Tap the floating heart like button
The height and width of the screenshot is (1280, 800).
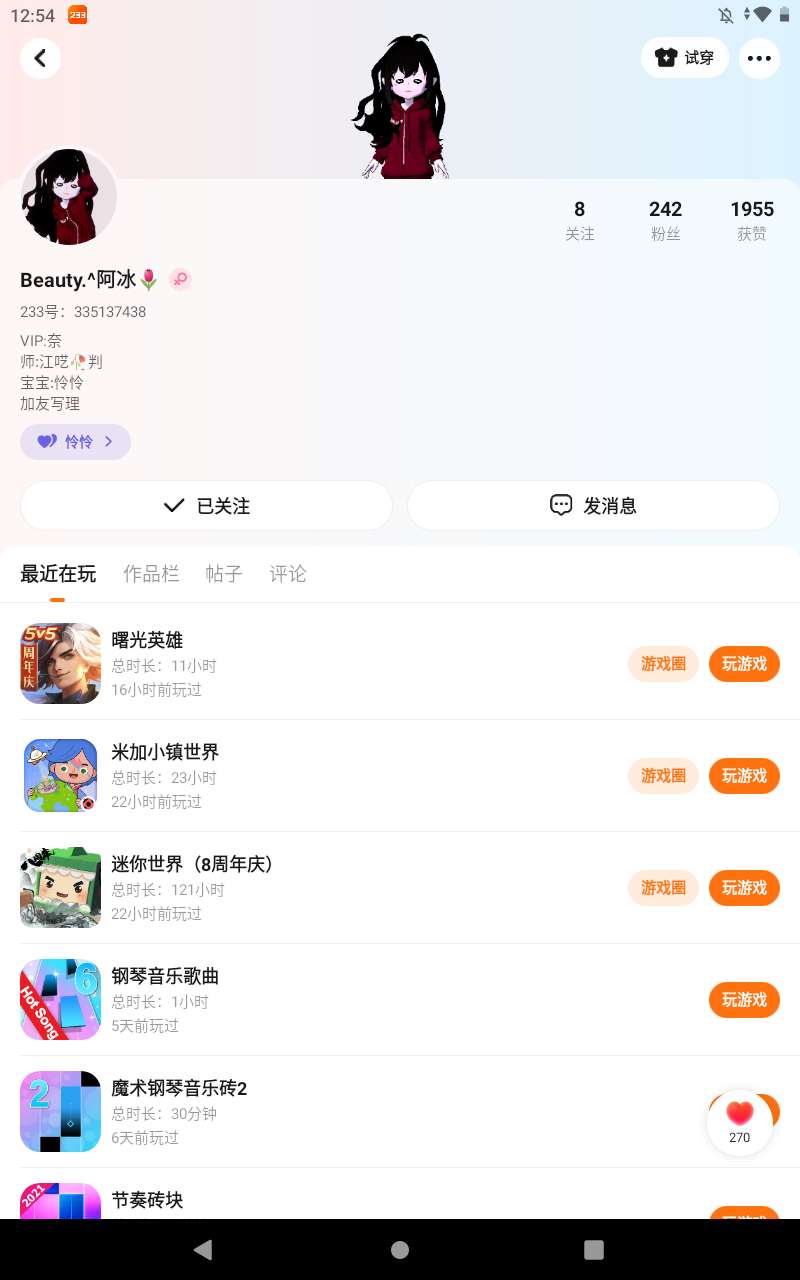(x=740, y=1120)
